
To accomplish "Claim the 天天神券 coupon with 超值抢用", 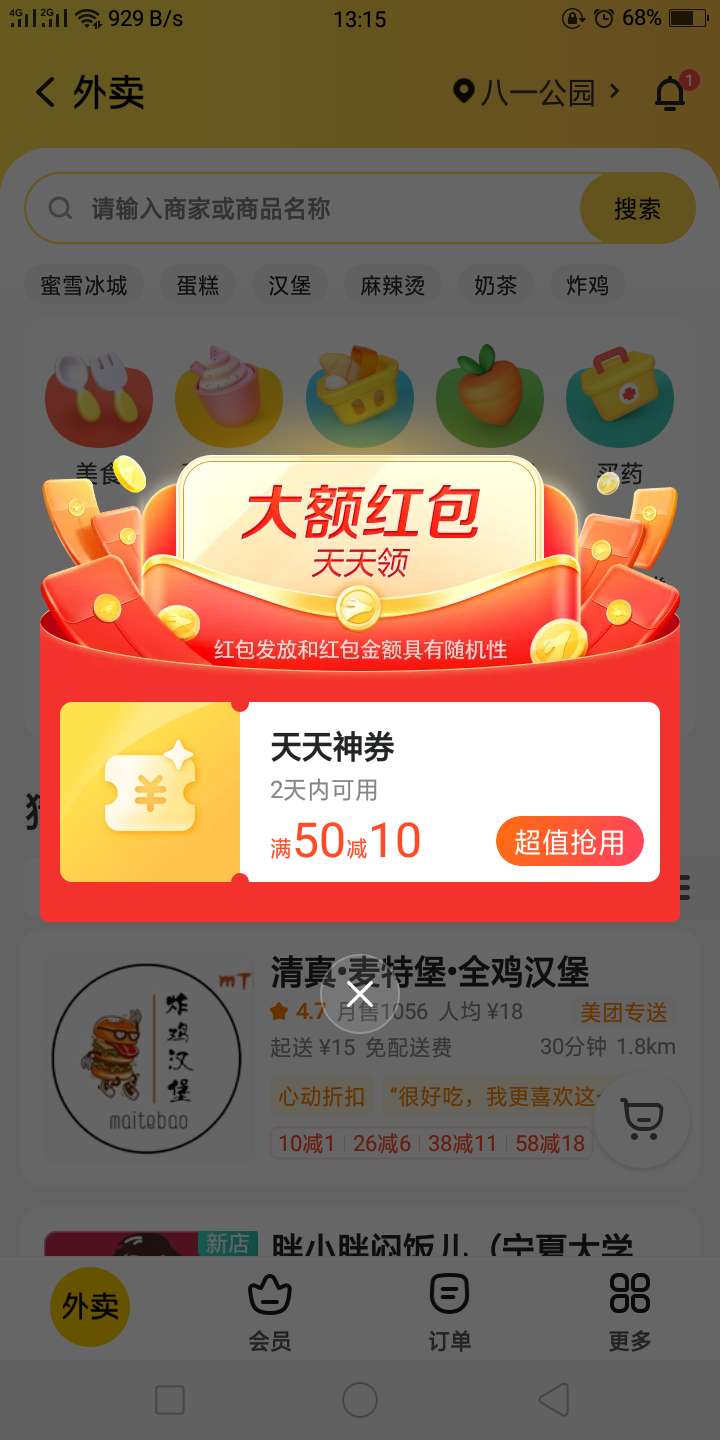I will coord(569,841).
